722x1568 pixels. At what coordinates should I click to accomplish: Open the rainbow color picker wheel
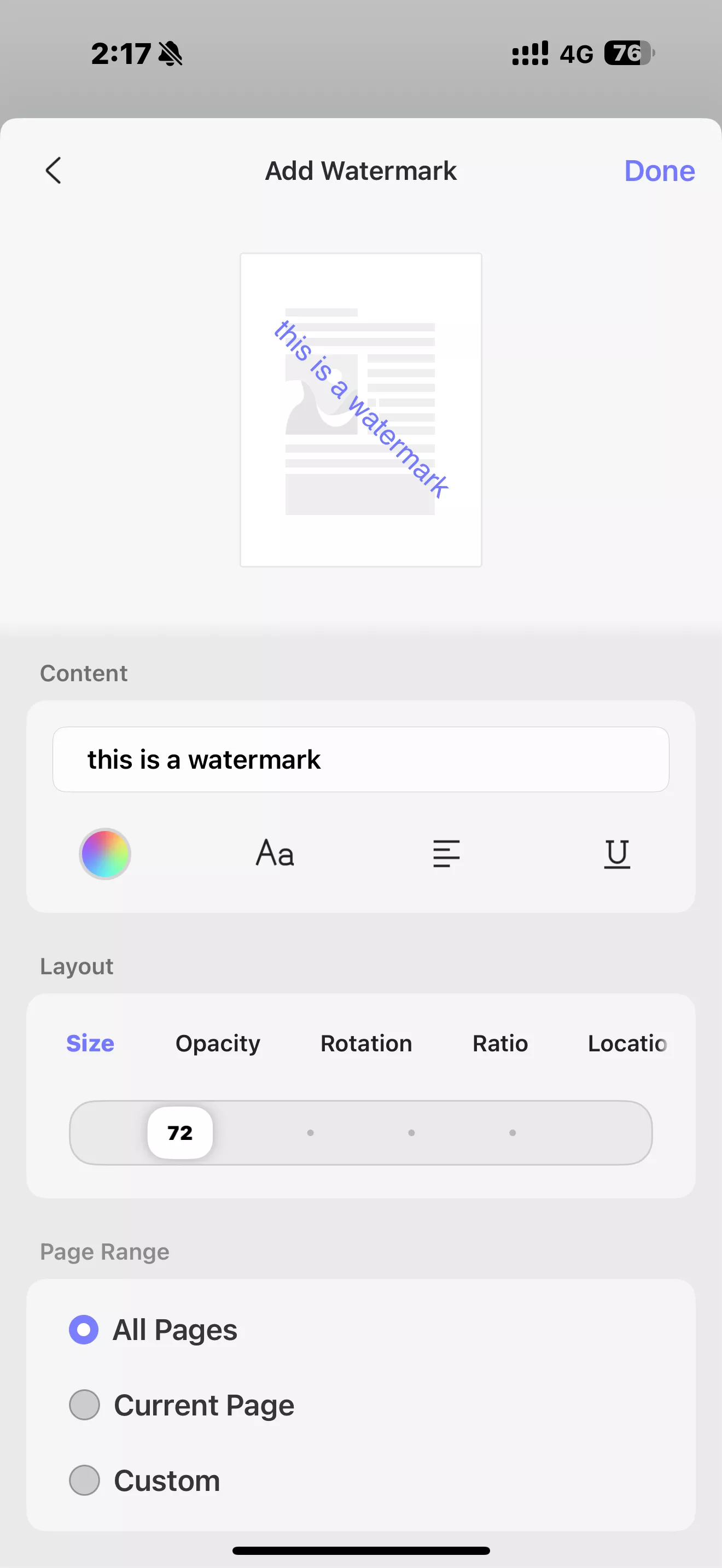pos(104,853)
